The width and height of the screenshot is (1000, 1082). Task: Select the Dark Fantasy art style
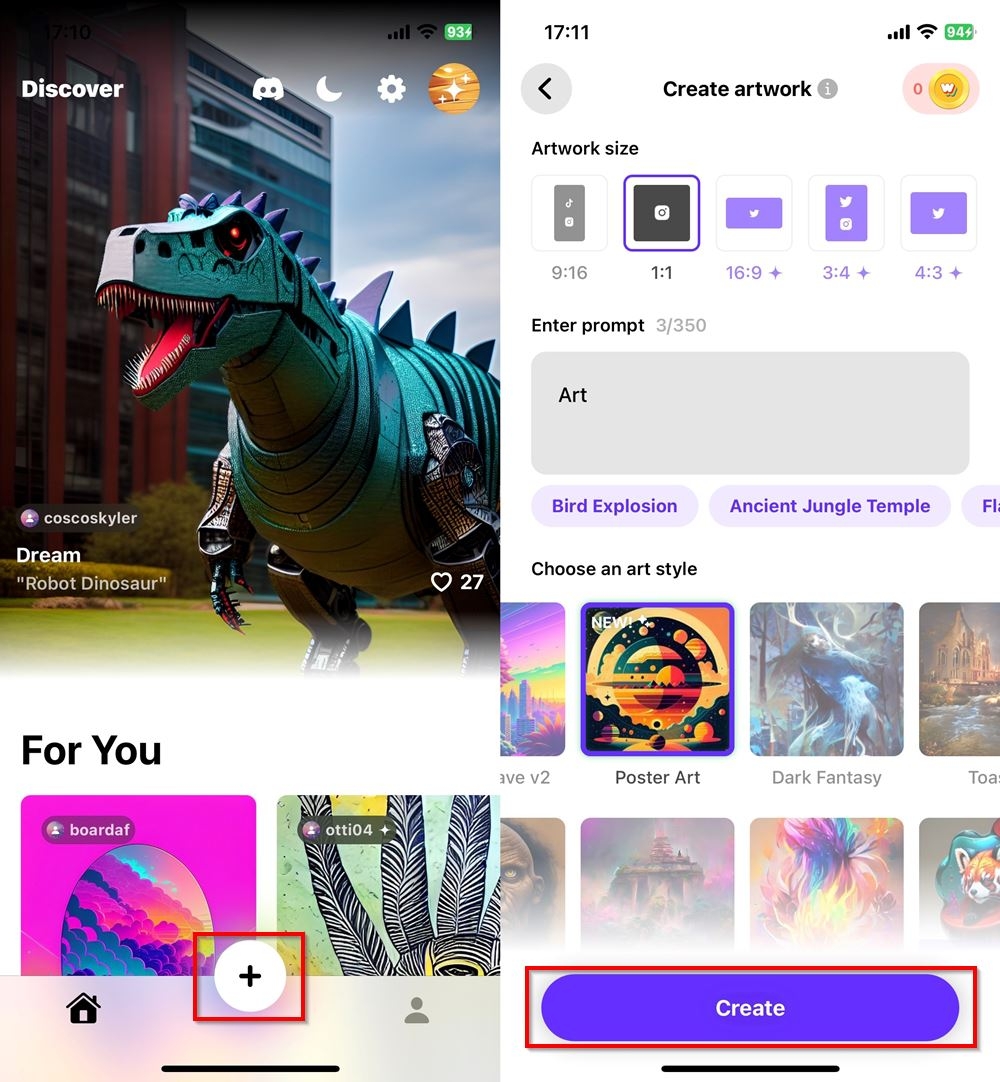click(x=826, y=680)
